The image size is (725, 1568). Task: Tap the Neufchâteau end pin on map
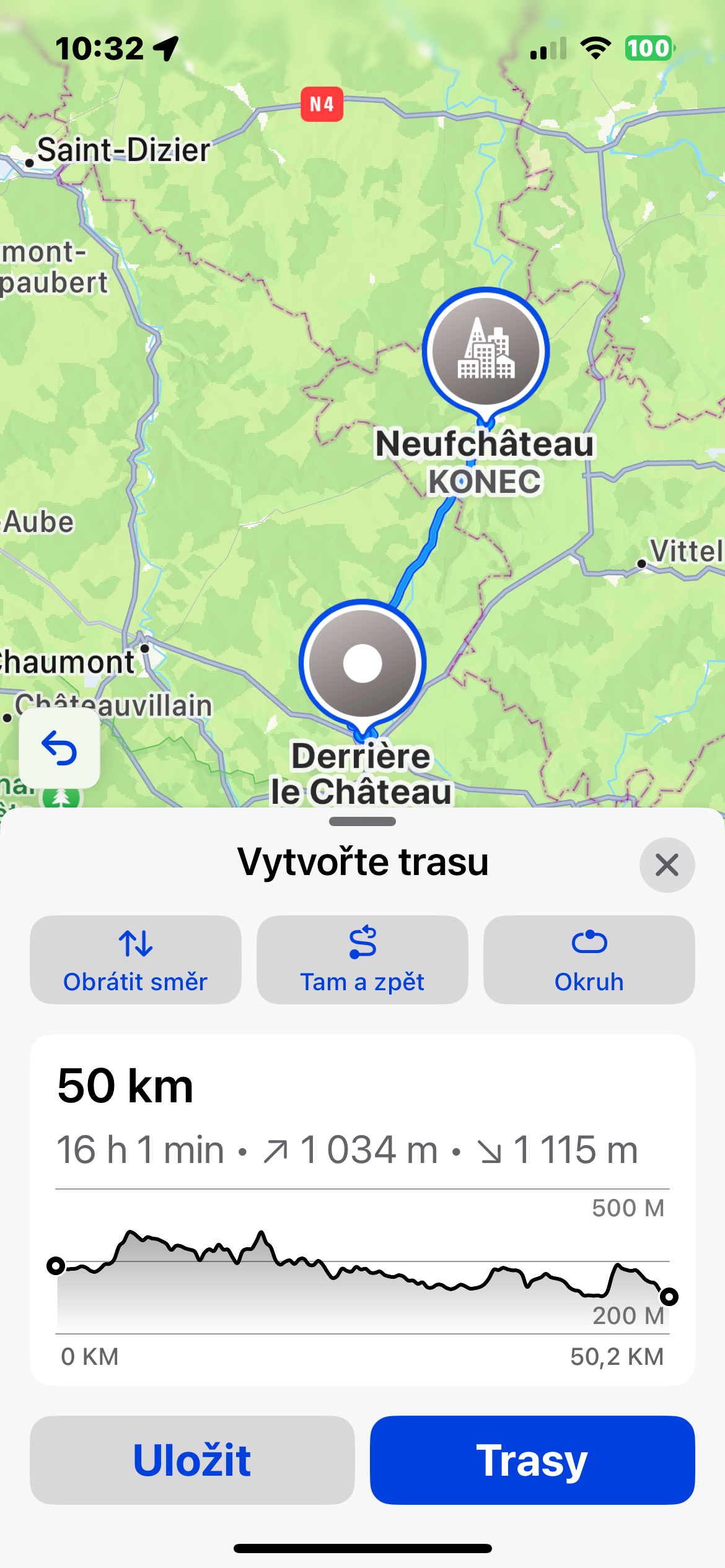pyautogui.click(x=486, y=352)
